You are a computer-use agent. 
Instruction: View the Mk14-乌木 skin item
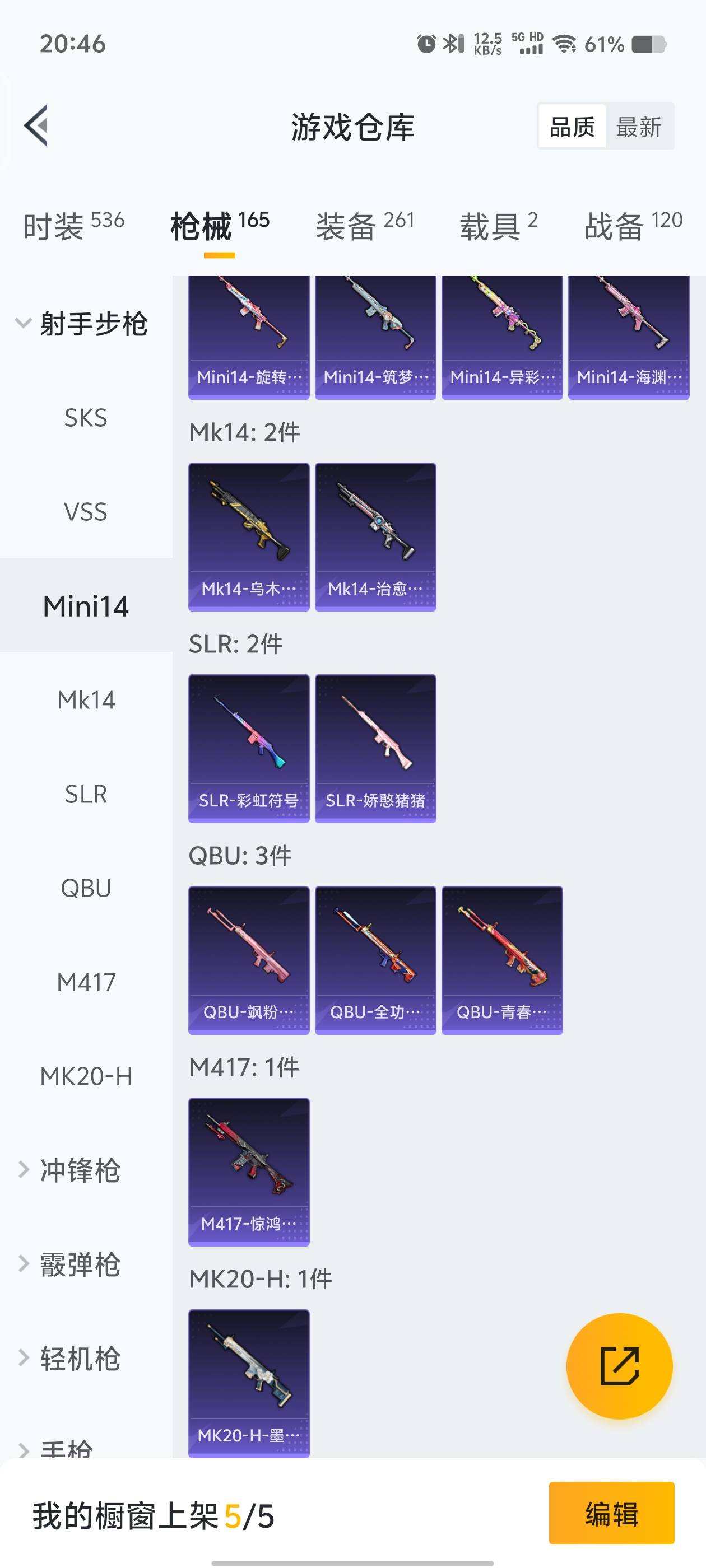249,536
